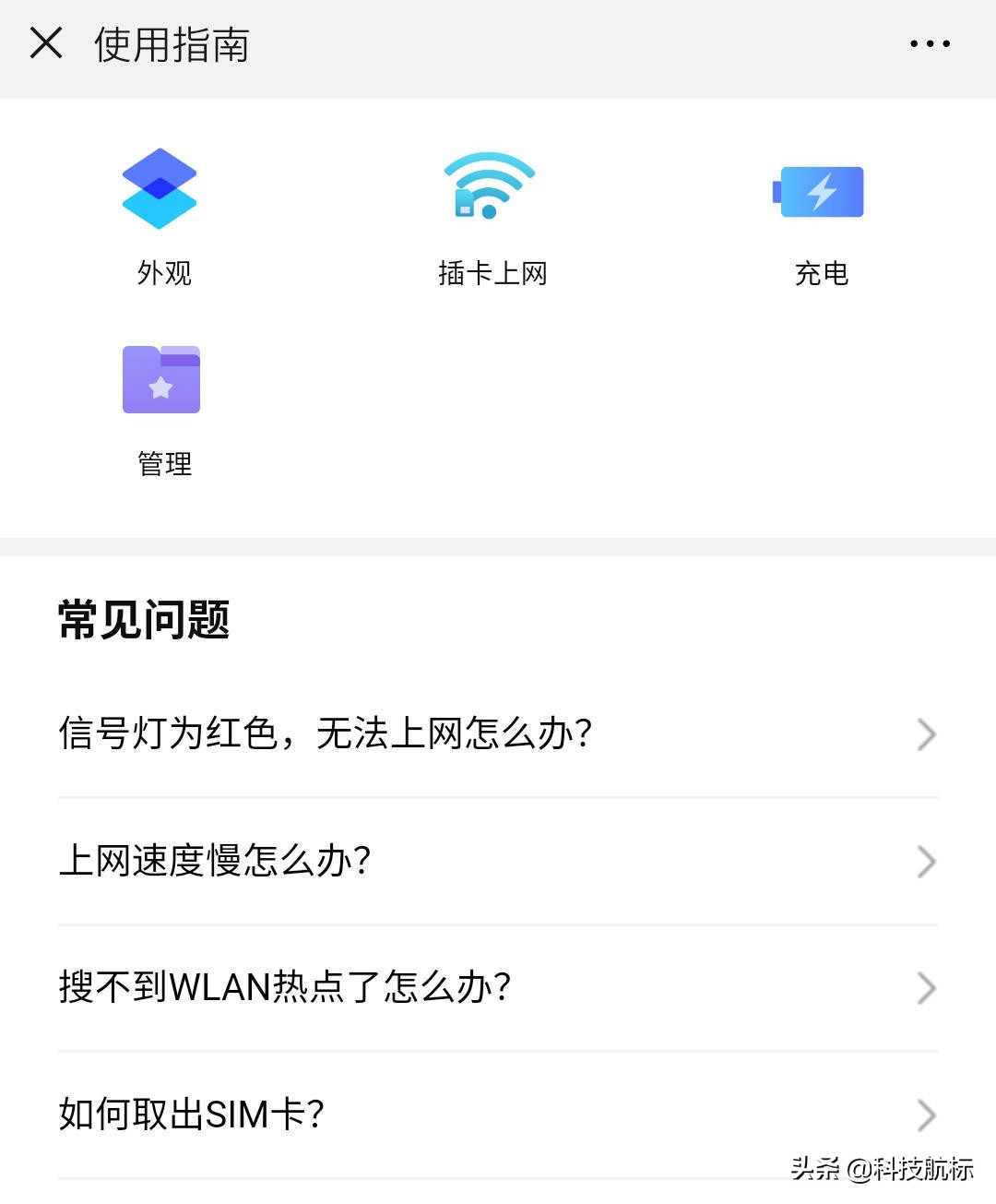The height and width of the screenshot is (1204, 996).
Task: Click the 使用指南 title text
Action: pos(171,46)
